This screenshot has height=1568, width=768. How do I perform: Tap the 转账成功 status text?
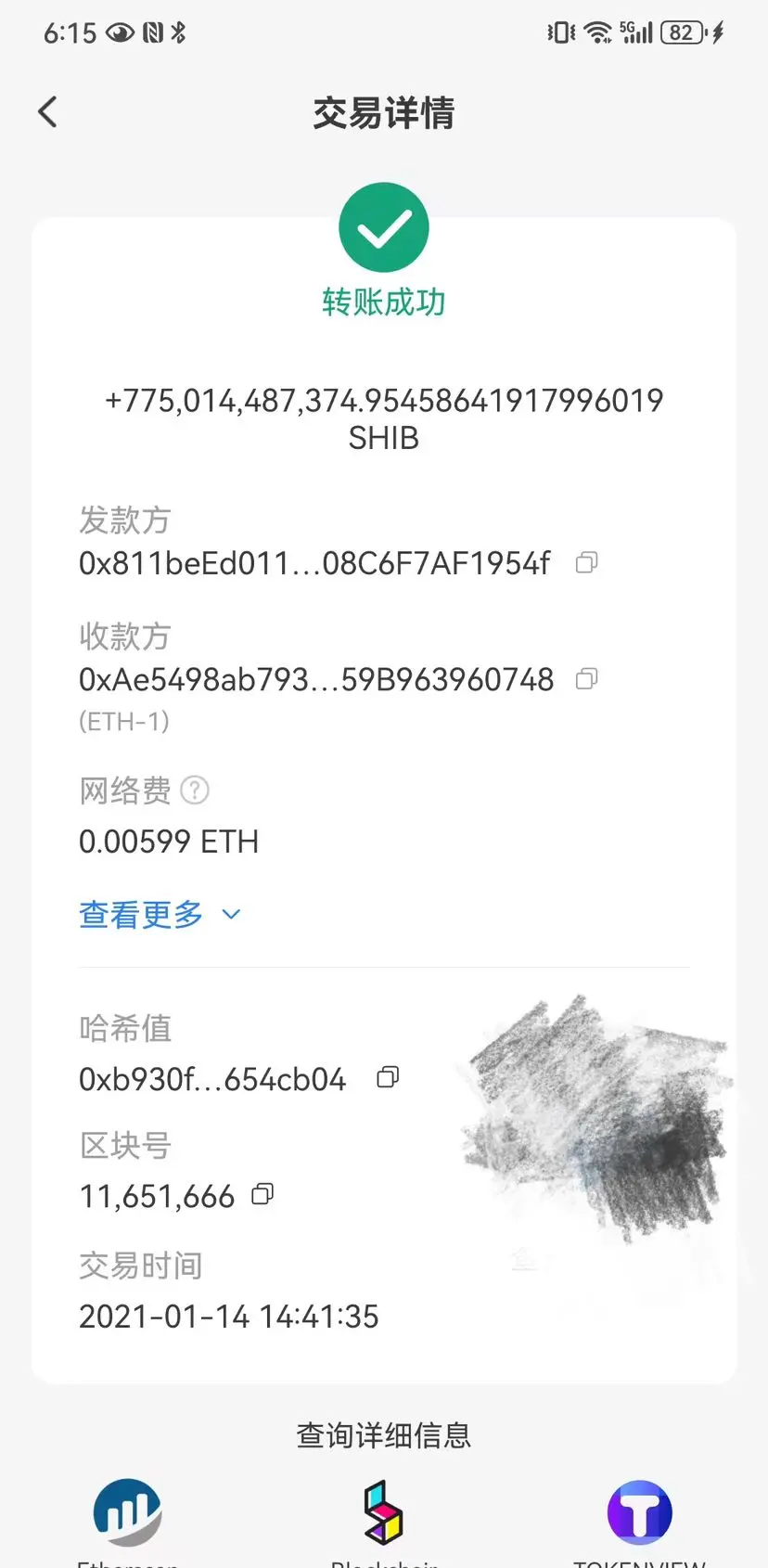pos(384,300)
